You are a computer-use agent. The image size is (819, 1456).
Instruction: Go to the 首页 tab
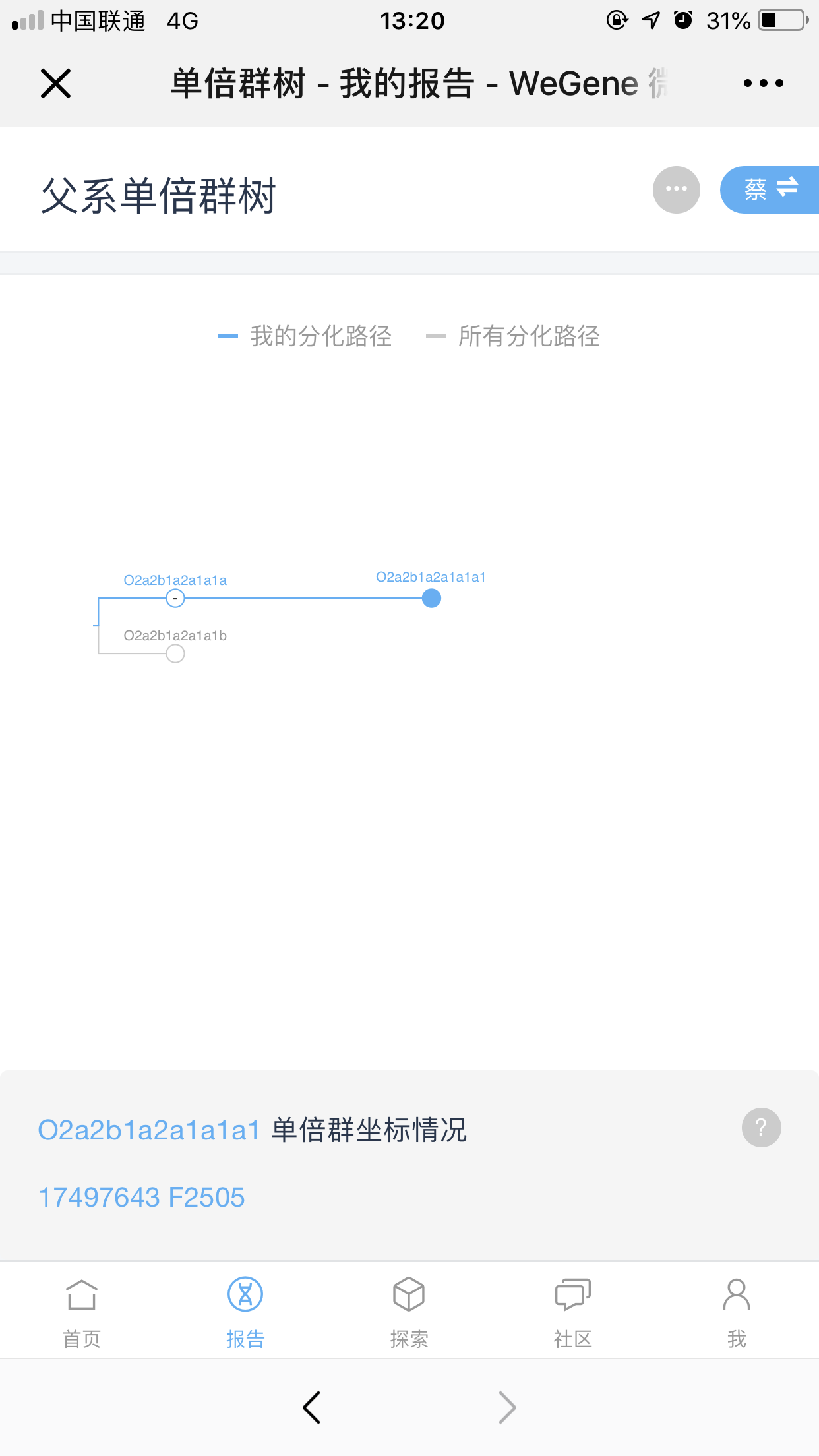82,1312
